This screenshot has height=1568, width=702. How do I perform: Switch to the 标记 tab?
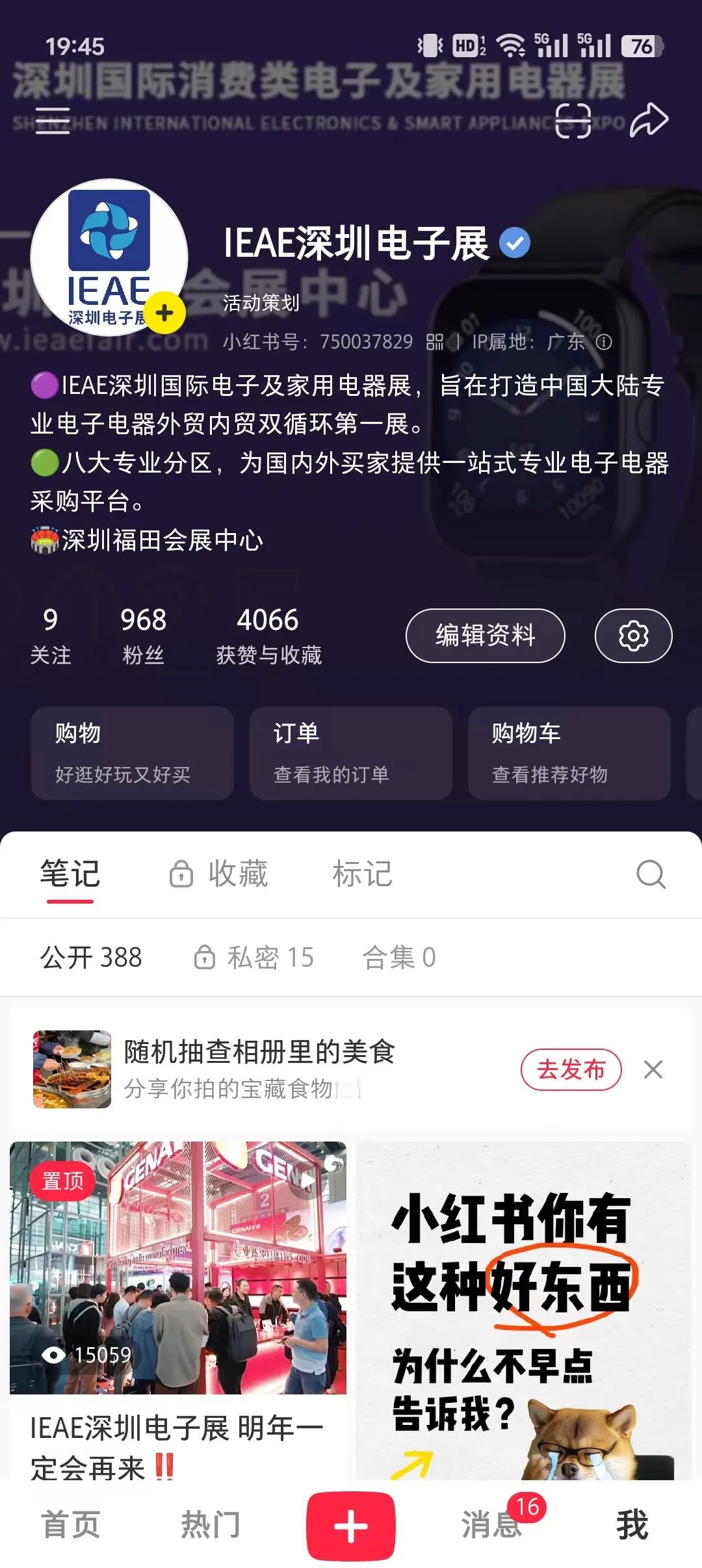(362, 874)
